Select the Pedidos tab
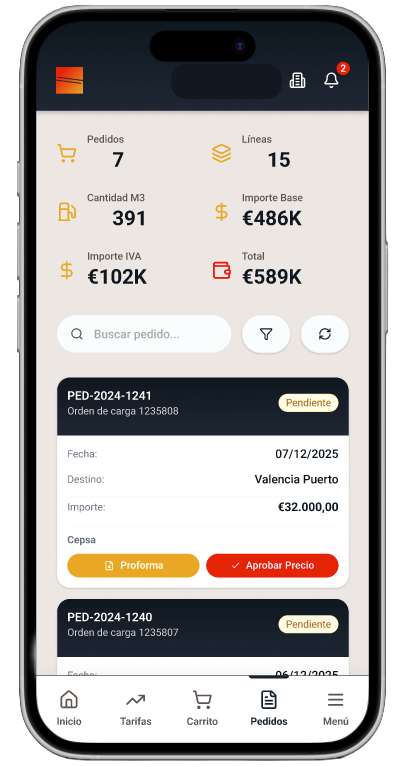The width and height of the screenshot is (404, 767). (x=269, y=708)
